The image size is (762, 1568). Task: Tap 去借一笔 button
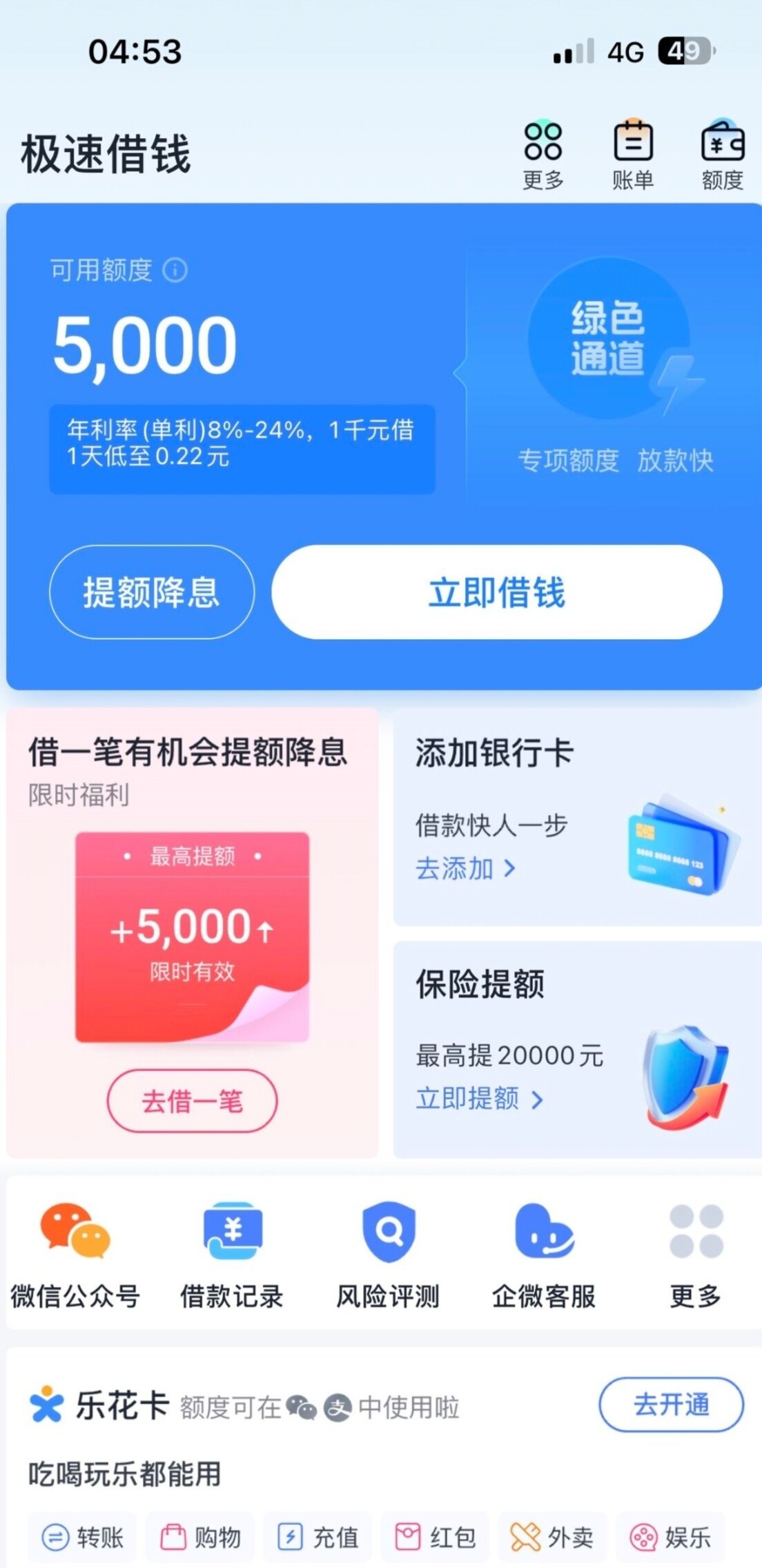click(192, 1101)
